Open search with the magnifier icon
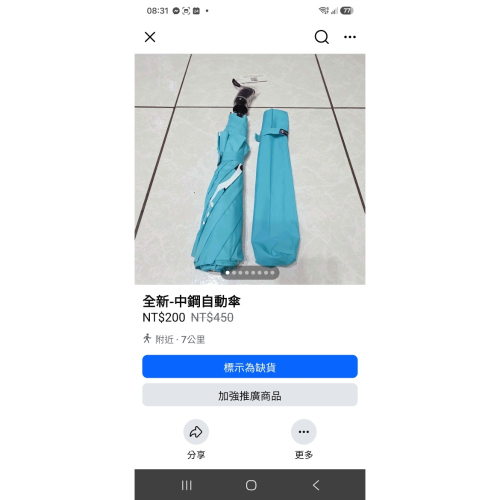This screenshot has height=500, width=500. tap(322, 37)
